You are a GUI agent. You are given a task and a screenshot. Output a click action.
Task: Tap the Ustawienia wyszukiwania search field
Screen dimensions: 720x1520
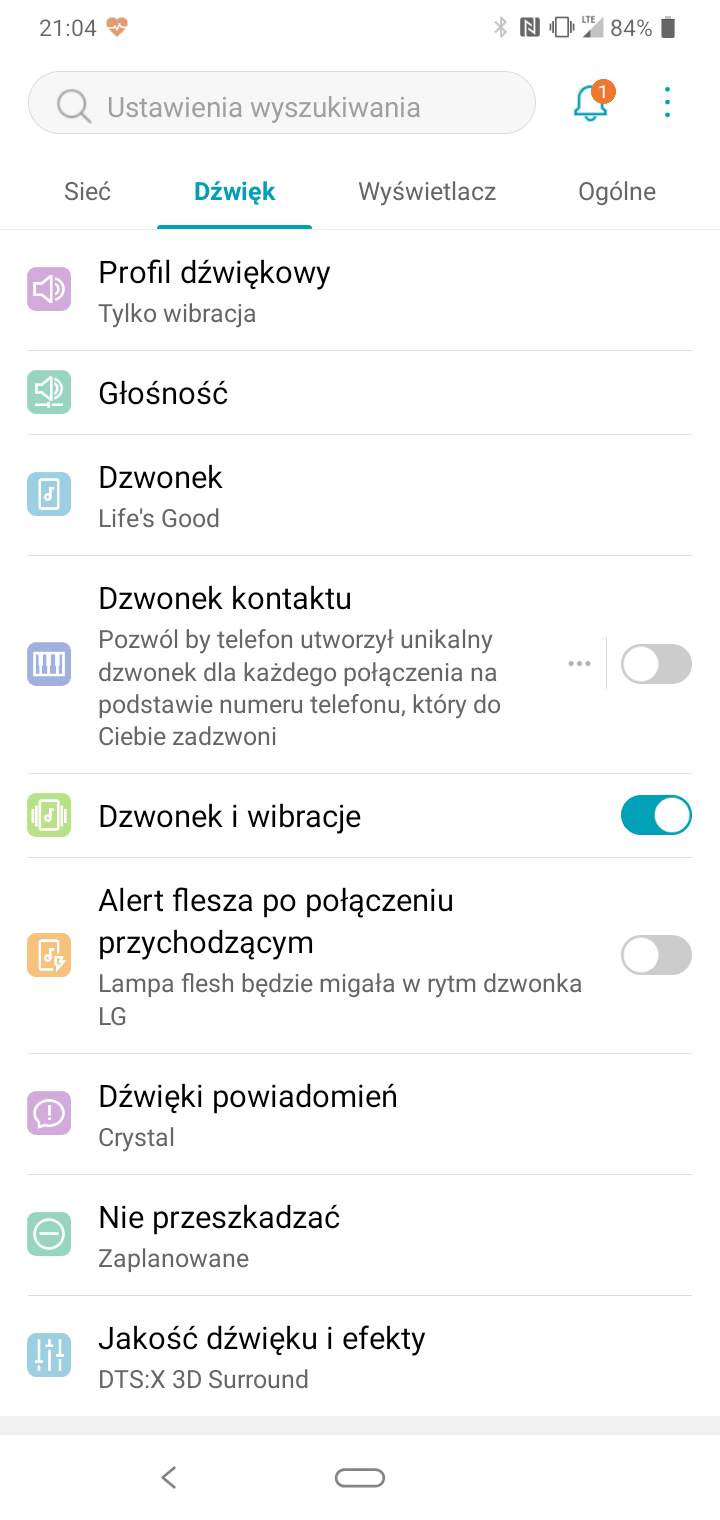tap(280, 104)
